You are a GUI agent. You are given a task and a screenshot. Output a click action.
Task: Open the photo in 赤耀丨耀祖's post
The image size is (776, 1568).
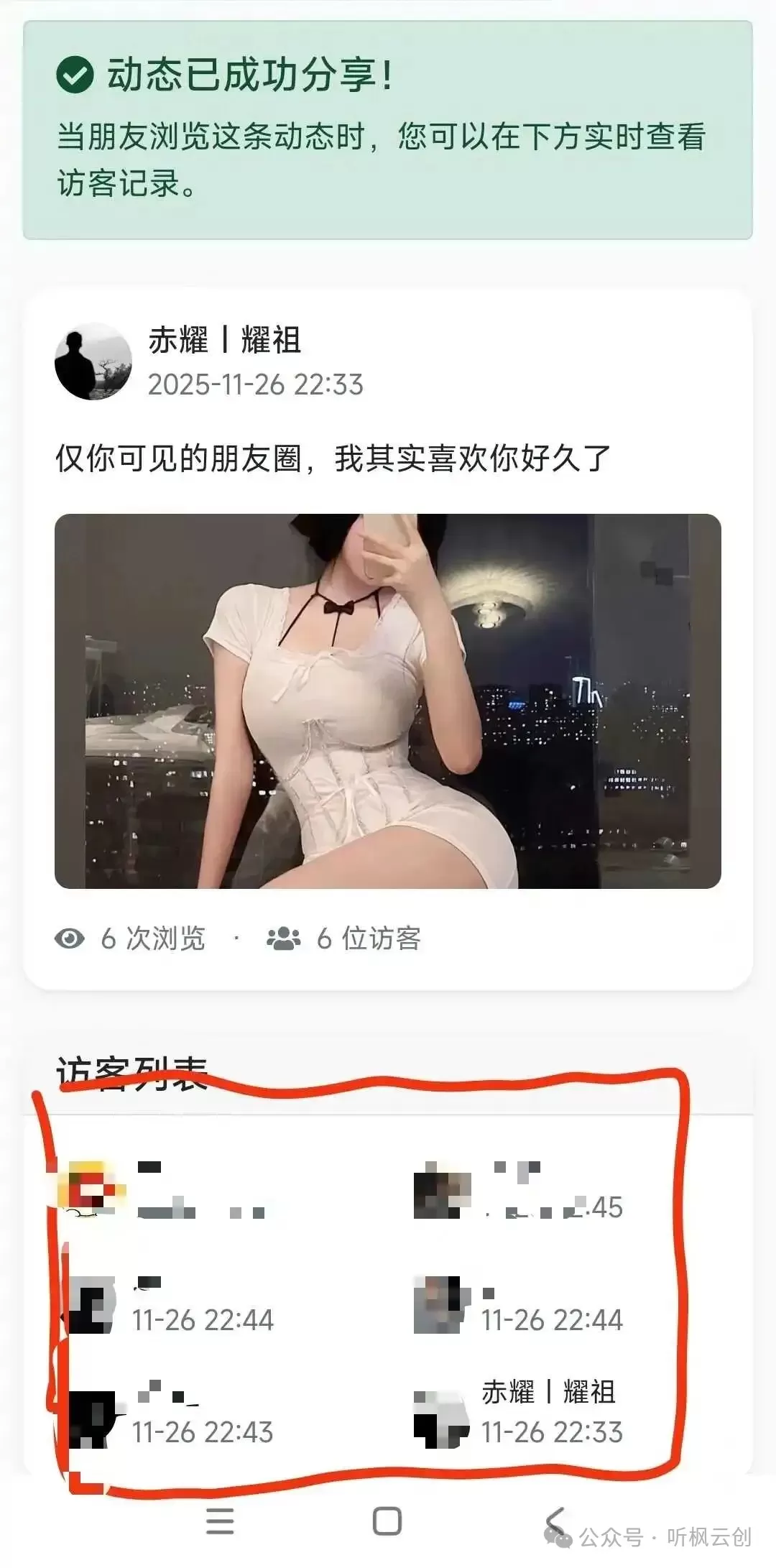[x=388, y=701]
